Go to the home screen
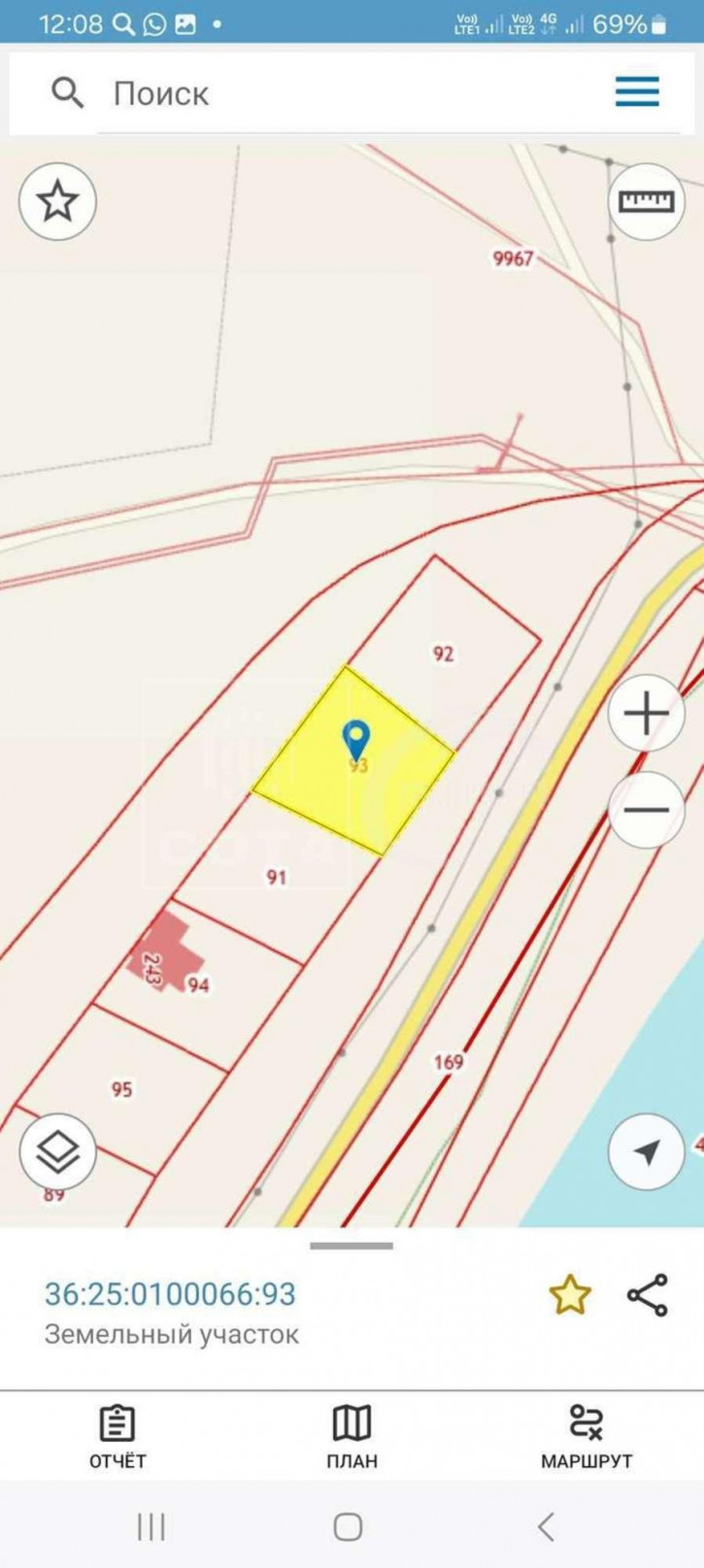Image resolution: width=704 pixels, height=1568 pixels. pos(349,1527)
